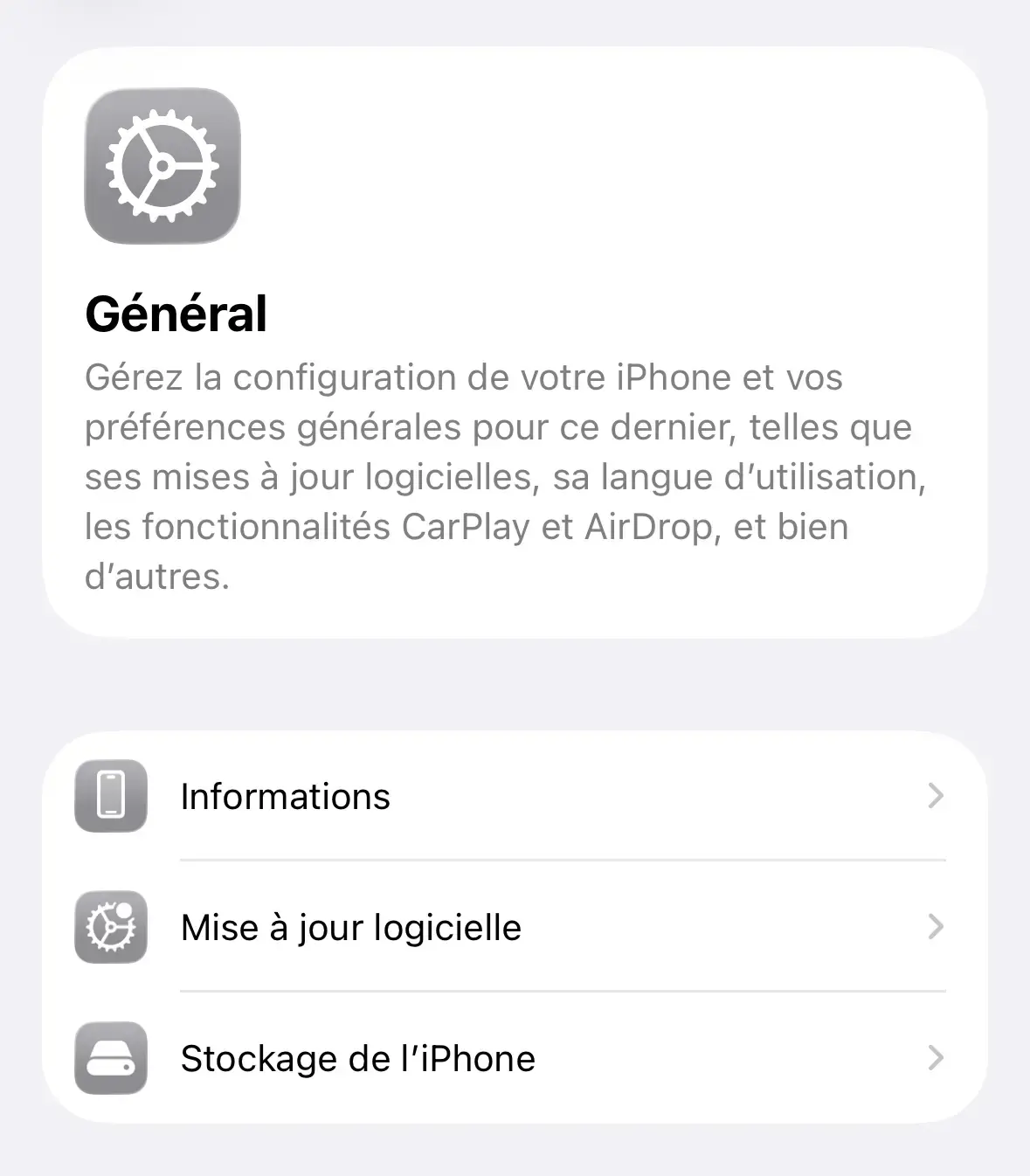
Task: Click the chevron beside Stockage de l'iPhone
Action: point(937,1058)
